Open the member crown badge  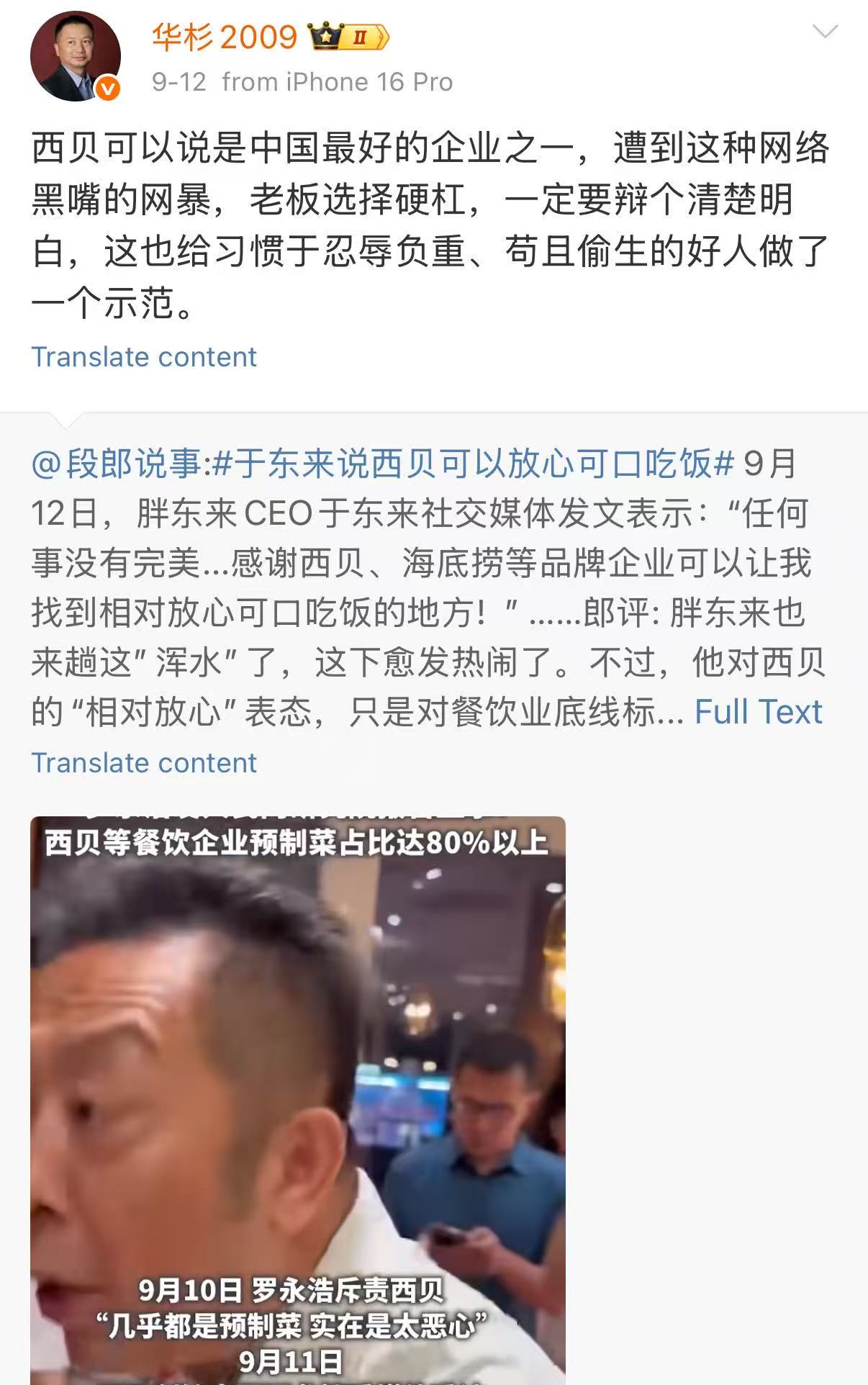click(x=348, y=37)
